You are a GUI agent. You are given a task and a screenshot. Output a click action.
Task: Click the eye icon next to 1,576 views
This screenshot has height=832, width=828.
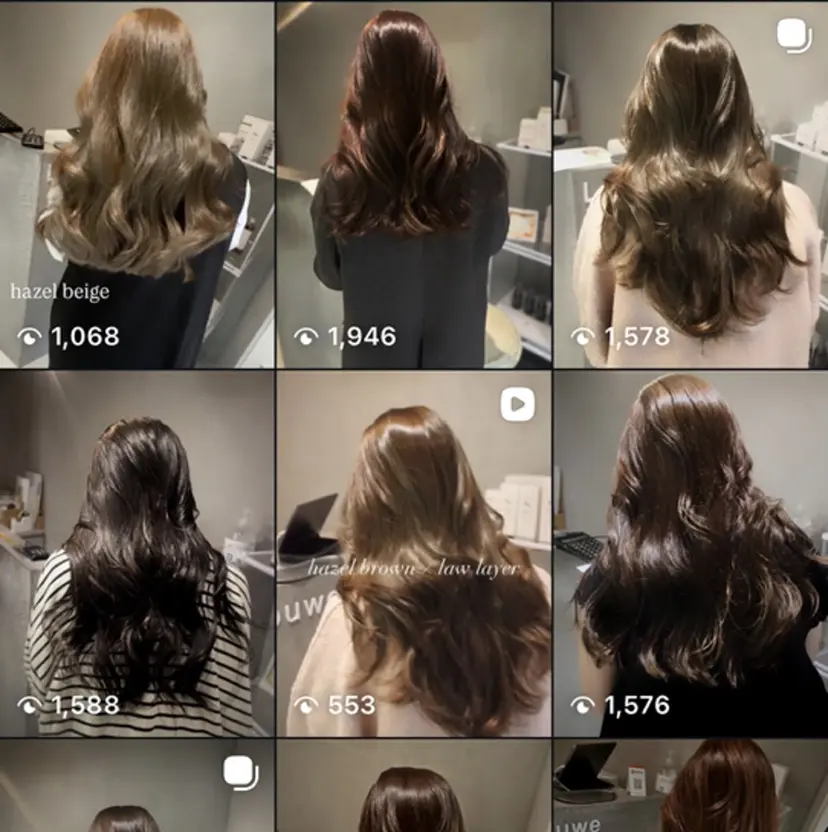[x=585, y=706]
